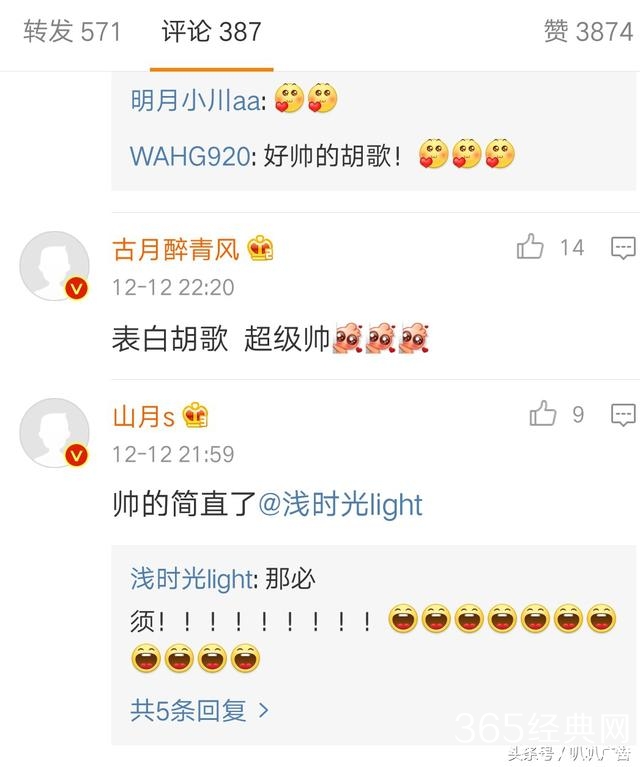Image resolution: width=640 pixels, height=767 pixels.
Task: Like the comment by 山月s
Action: point(543,413)
